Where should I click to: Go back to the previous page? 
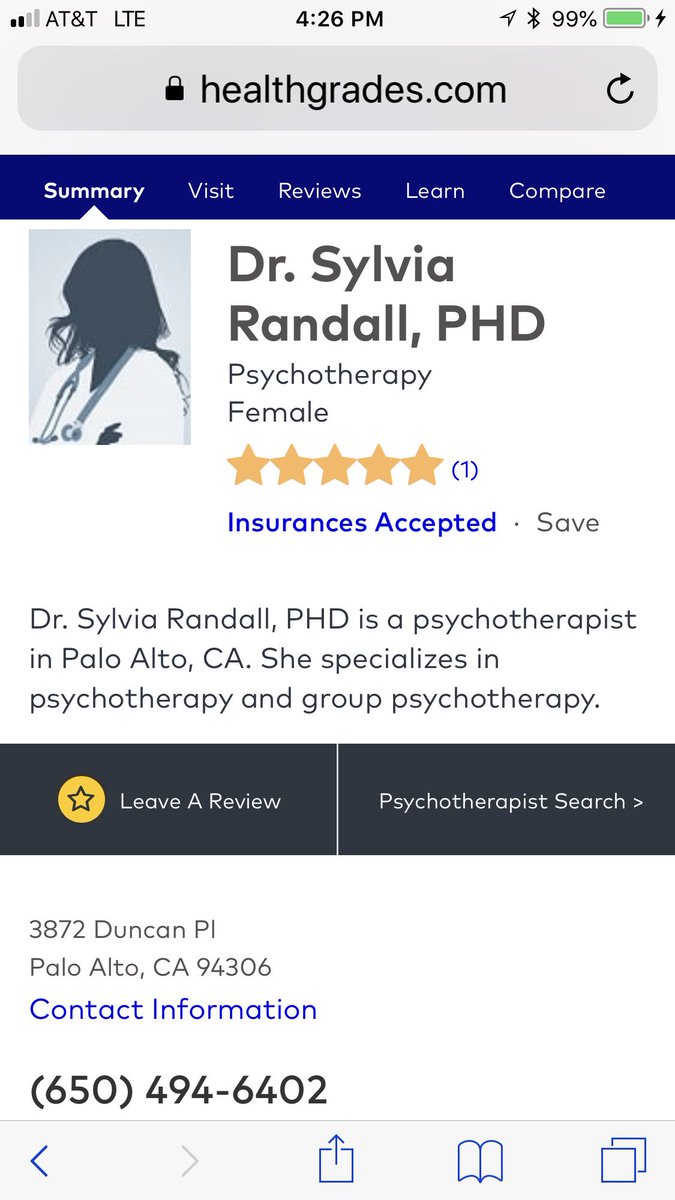click(x=39, y=1161)
